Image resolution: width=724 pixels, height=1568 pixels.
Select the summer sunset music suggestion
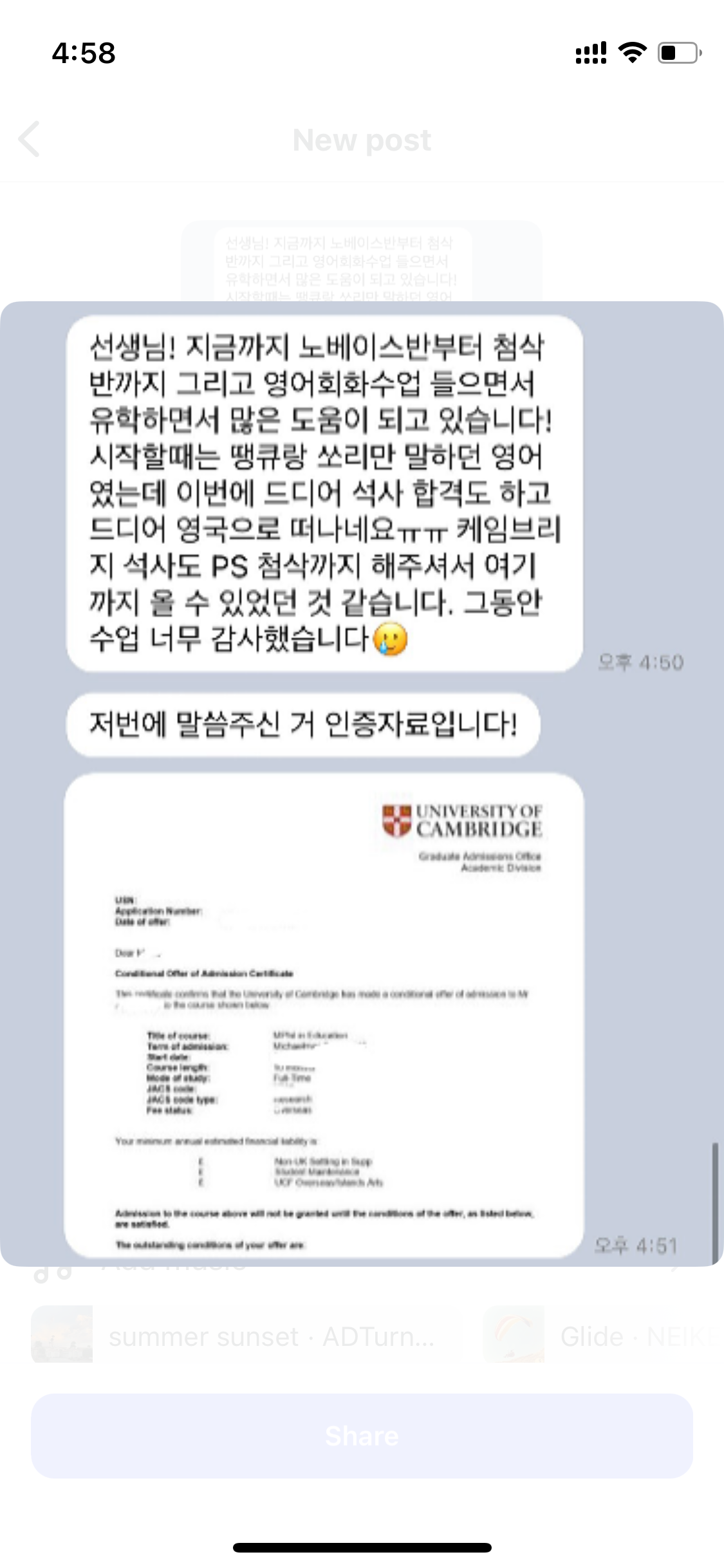245,1336
